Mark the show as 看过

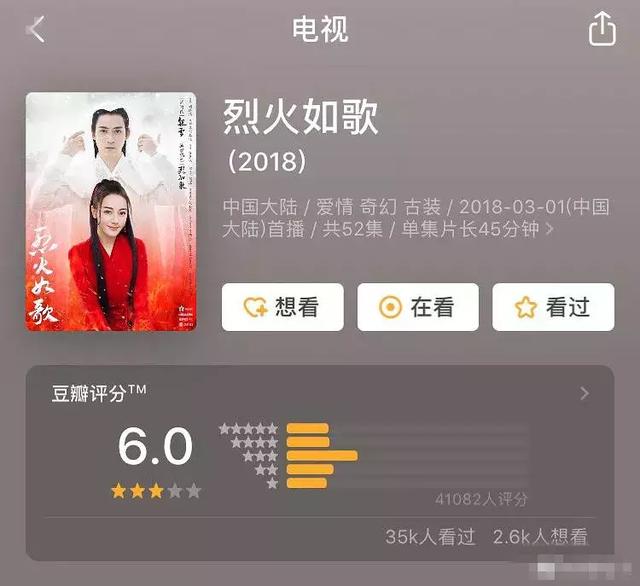(x=552, y=307)
